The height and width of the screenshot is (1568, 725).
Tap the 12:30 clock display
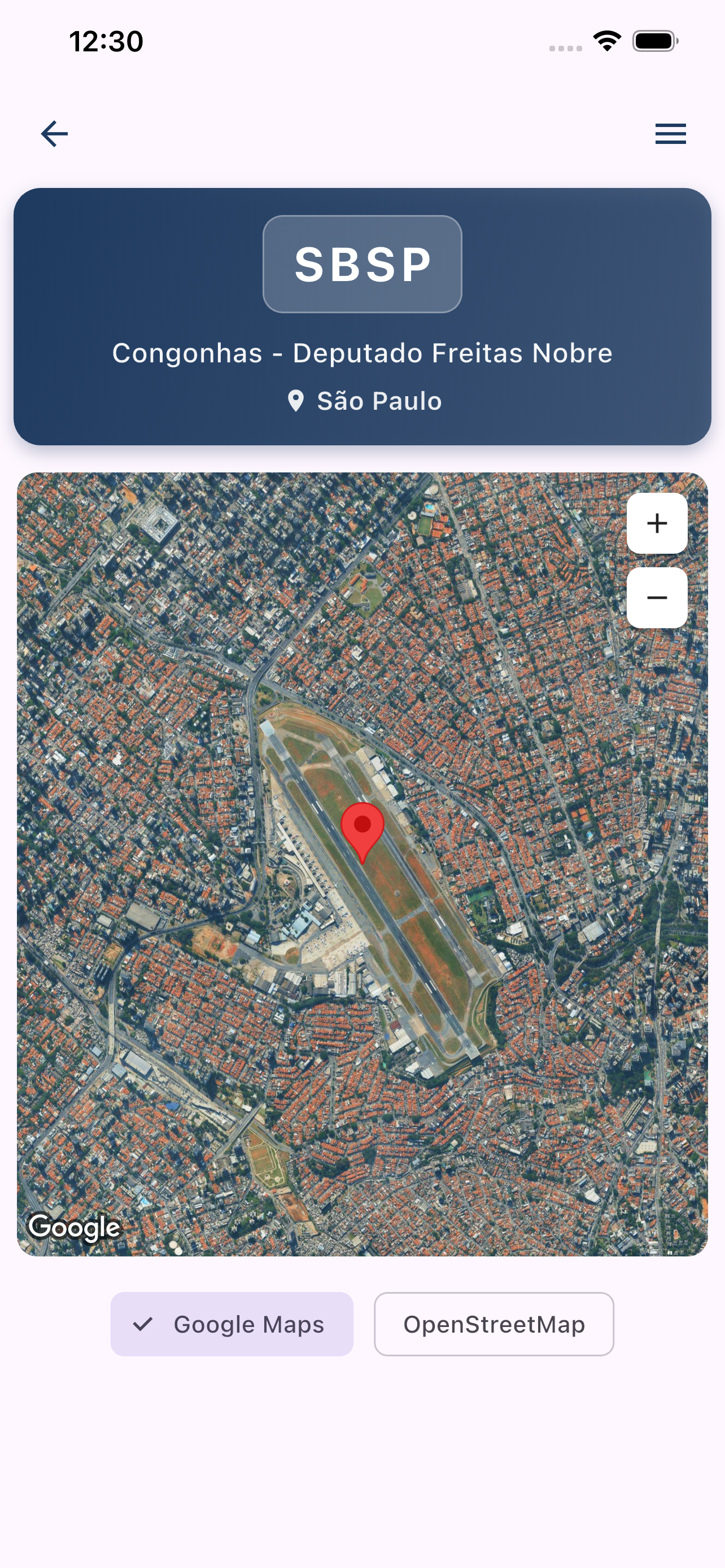coord(107,40)
